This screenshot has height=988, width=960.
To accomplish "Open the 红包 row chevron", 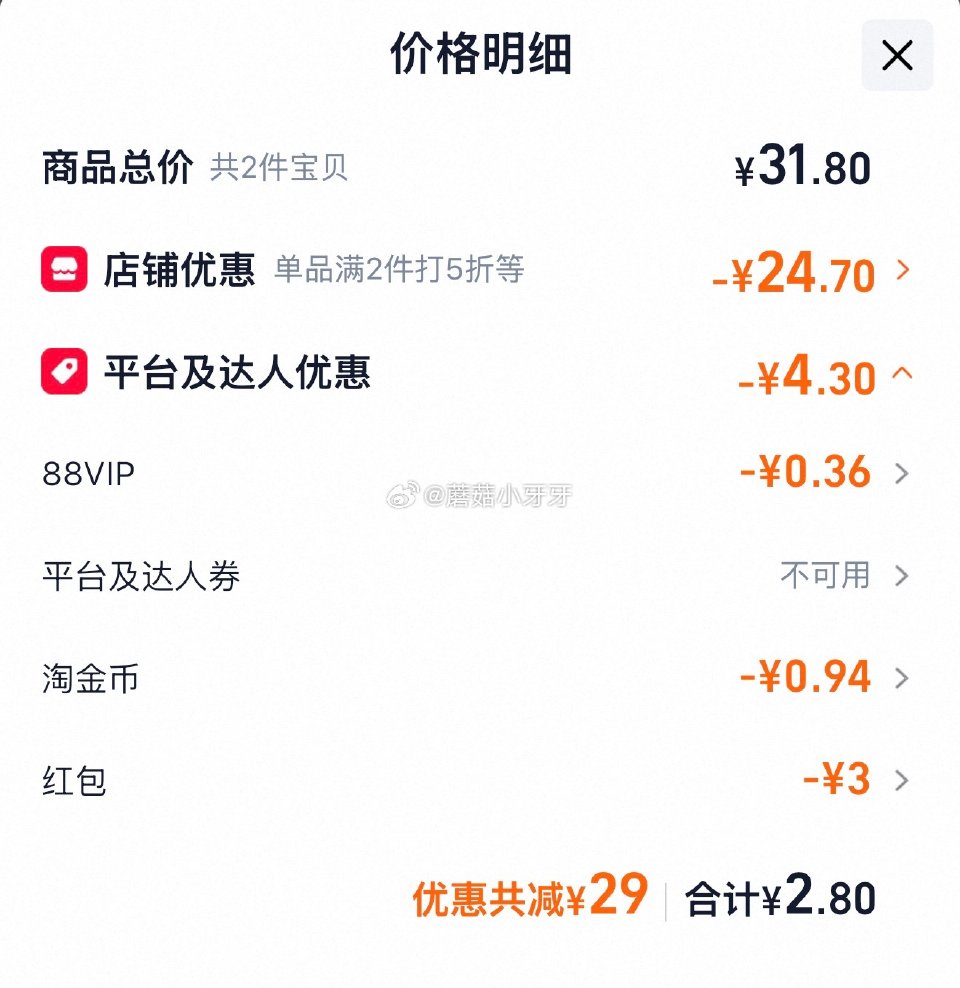I will pos(903,779).
